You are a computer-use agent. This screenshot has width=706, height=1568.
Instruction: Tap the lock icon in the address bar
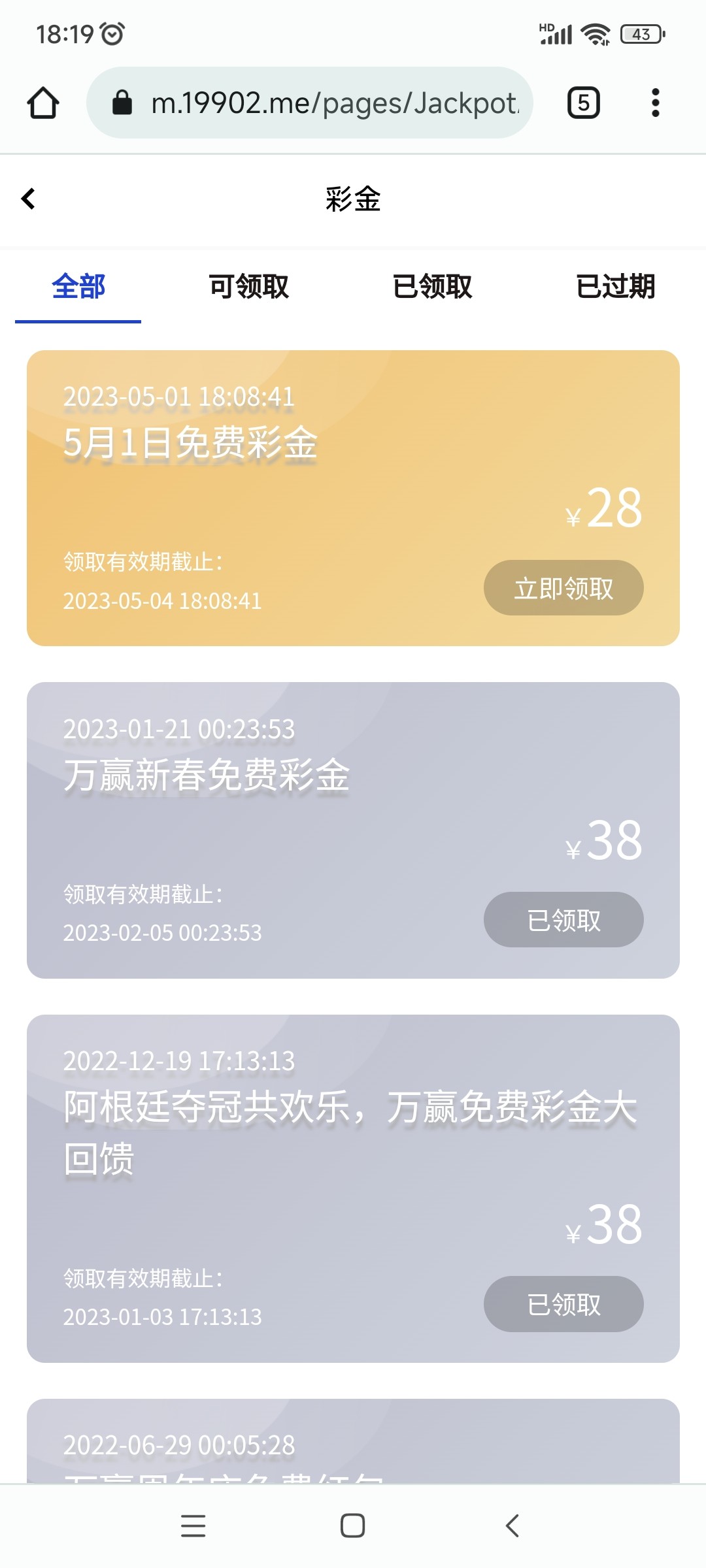point(121,102)
